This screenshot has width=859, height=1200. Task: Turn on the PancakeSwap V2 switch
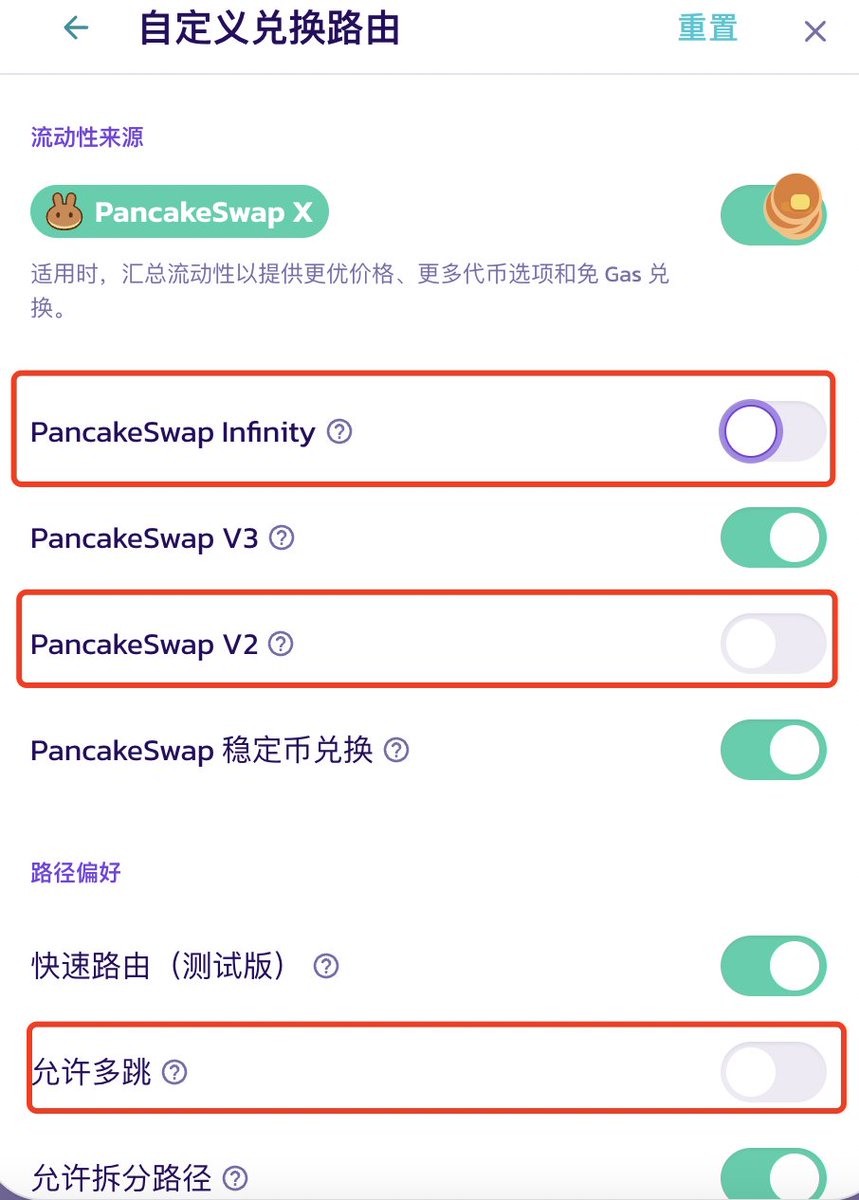click(773, 644)
